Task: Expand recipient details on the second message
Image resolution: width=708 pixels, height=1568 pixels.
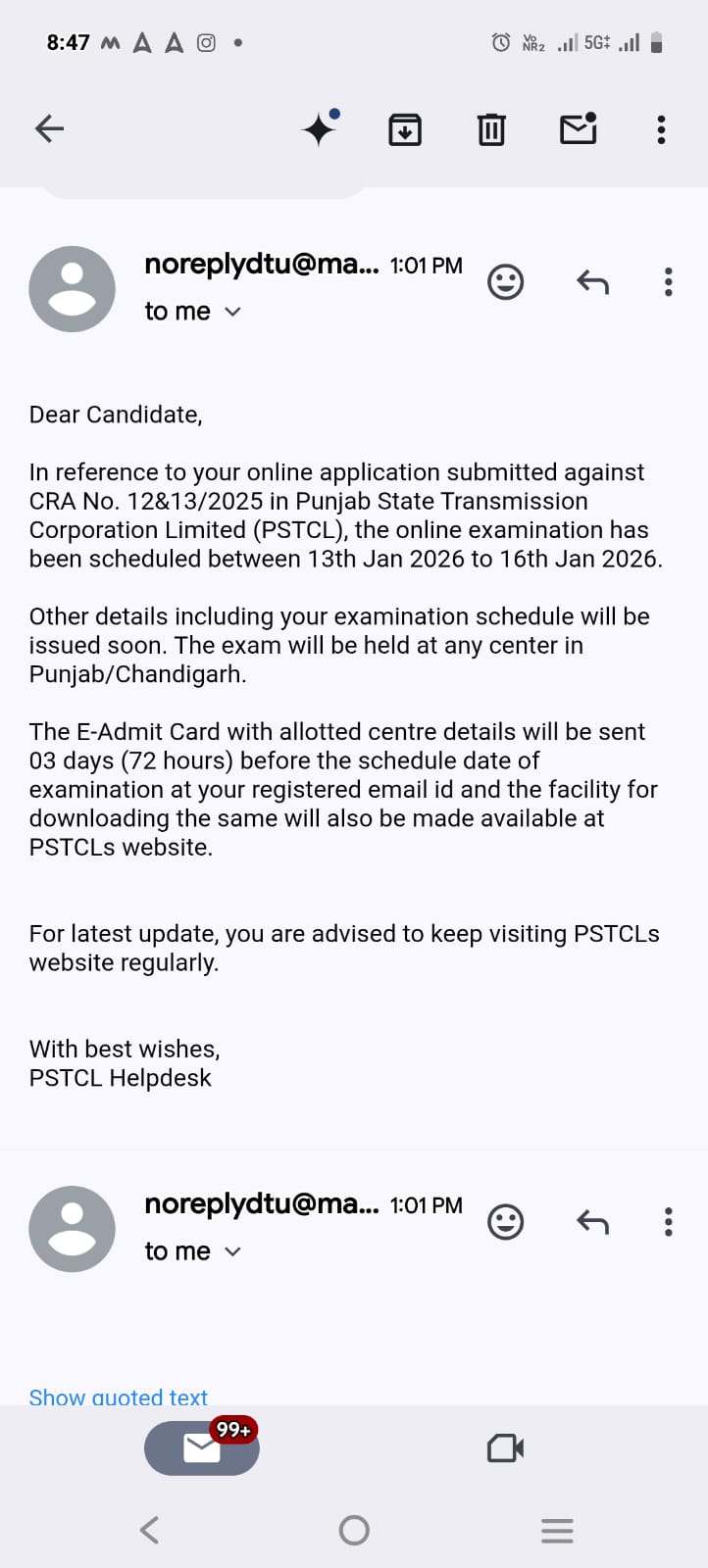Action: 193,1250
